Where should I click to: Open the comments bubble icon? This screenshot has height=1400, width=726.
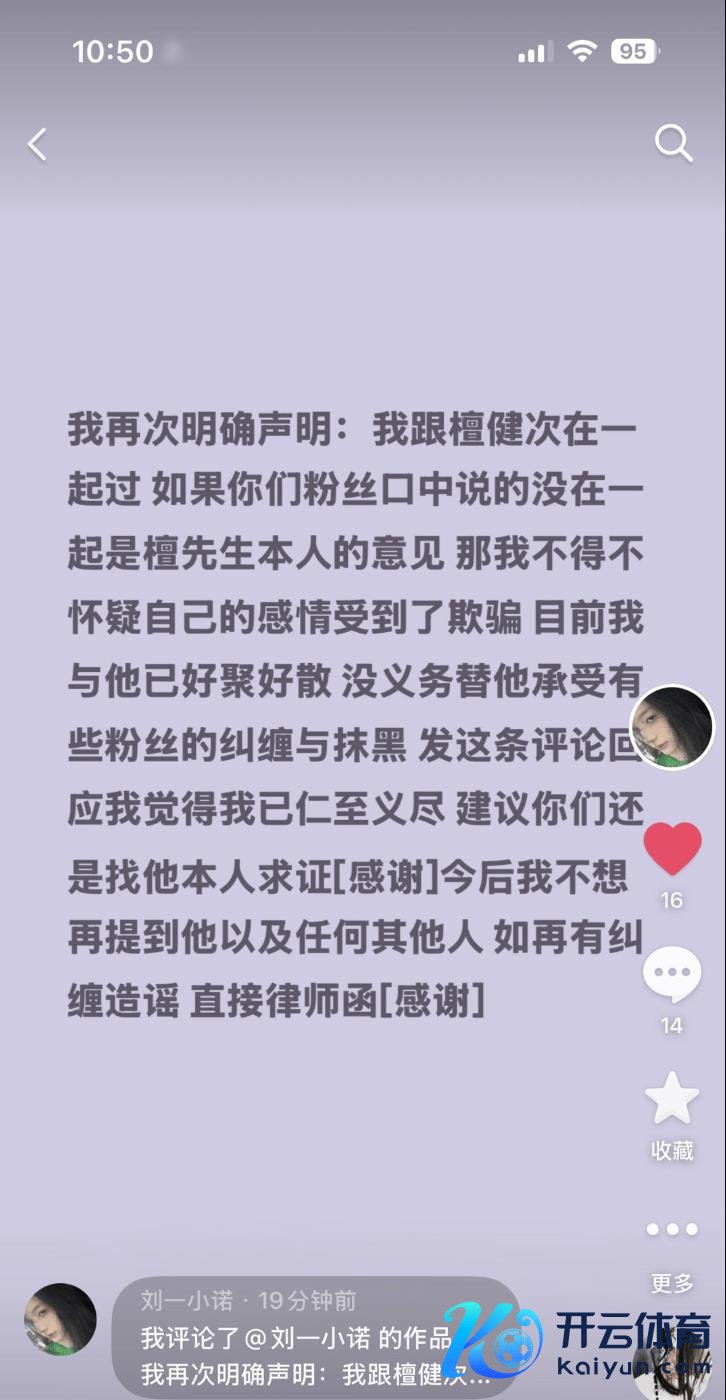pos(671,974)
